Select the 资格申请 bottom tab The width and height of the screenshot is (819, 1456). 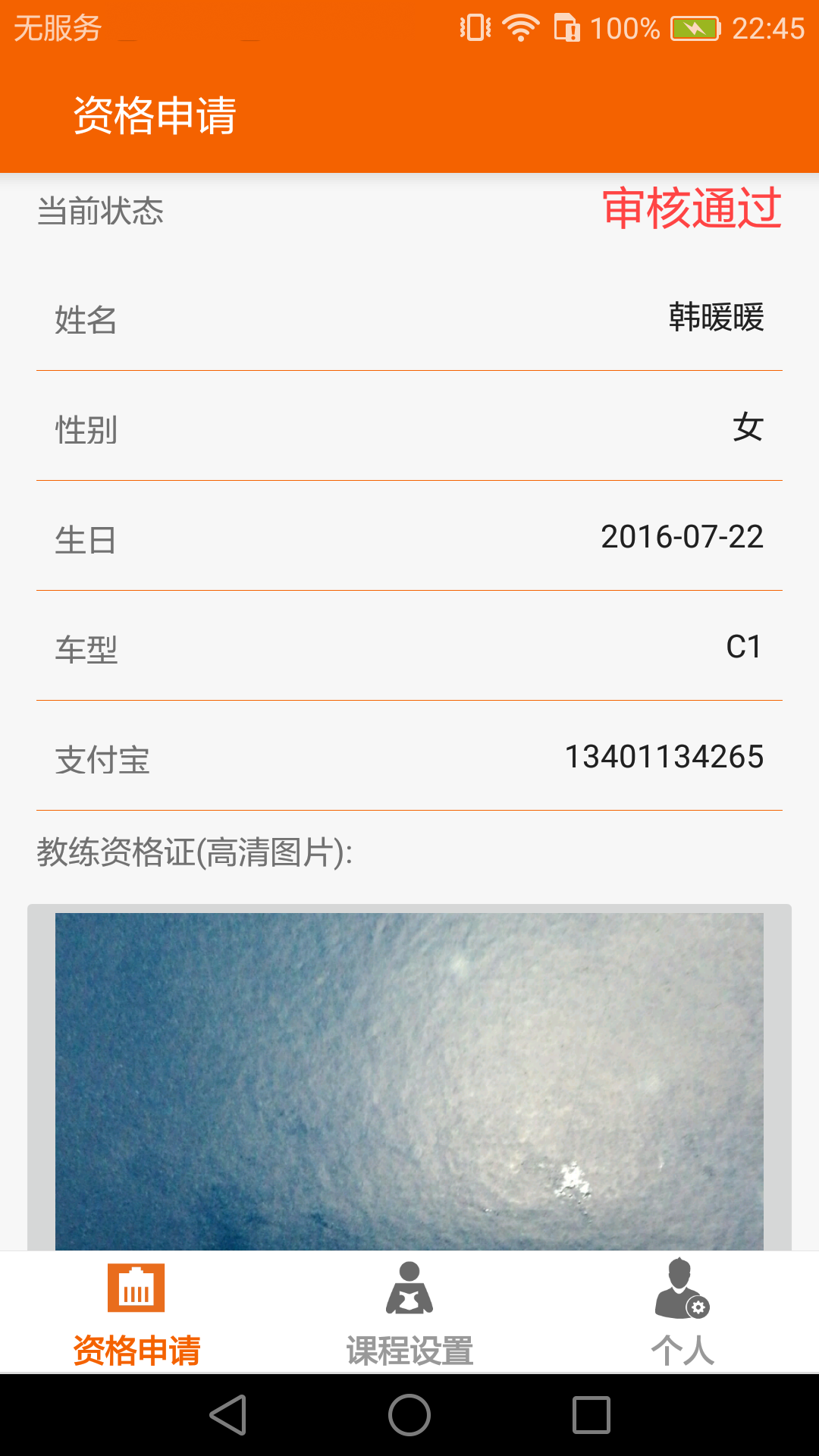tap(136, 1313)
